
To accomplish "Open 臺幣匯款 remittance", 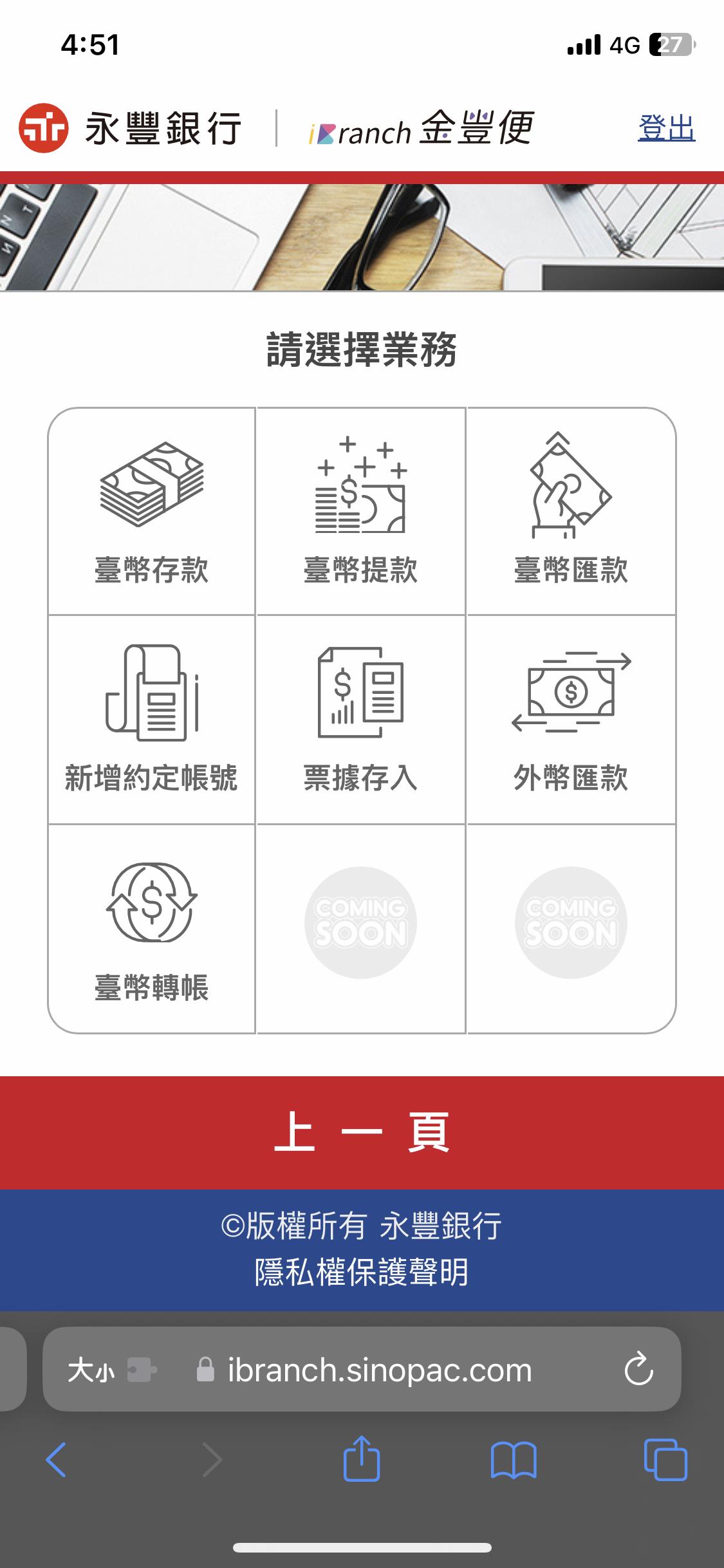I will coord(570,512).
